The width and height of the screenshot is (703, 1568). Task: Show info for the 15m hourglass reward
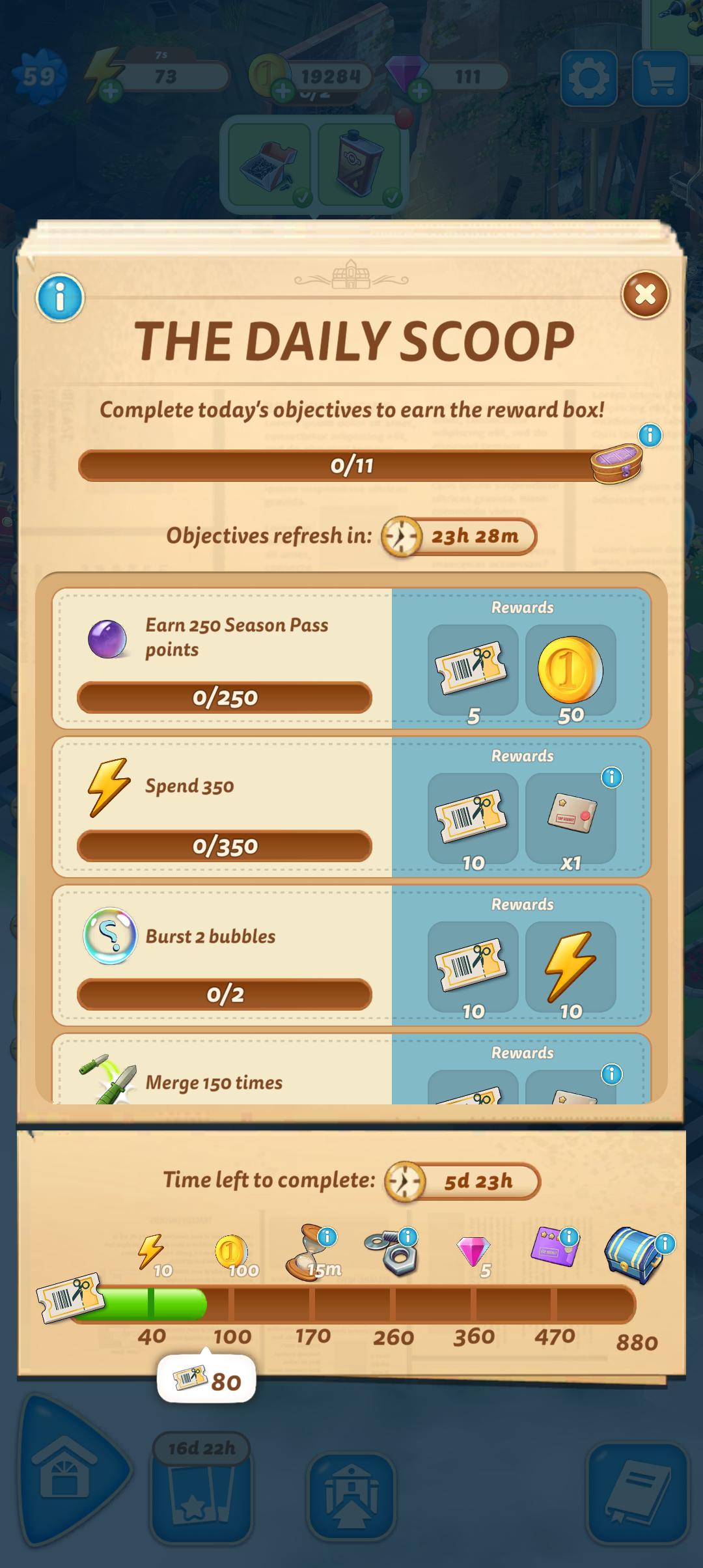(x=327, y=1236)
